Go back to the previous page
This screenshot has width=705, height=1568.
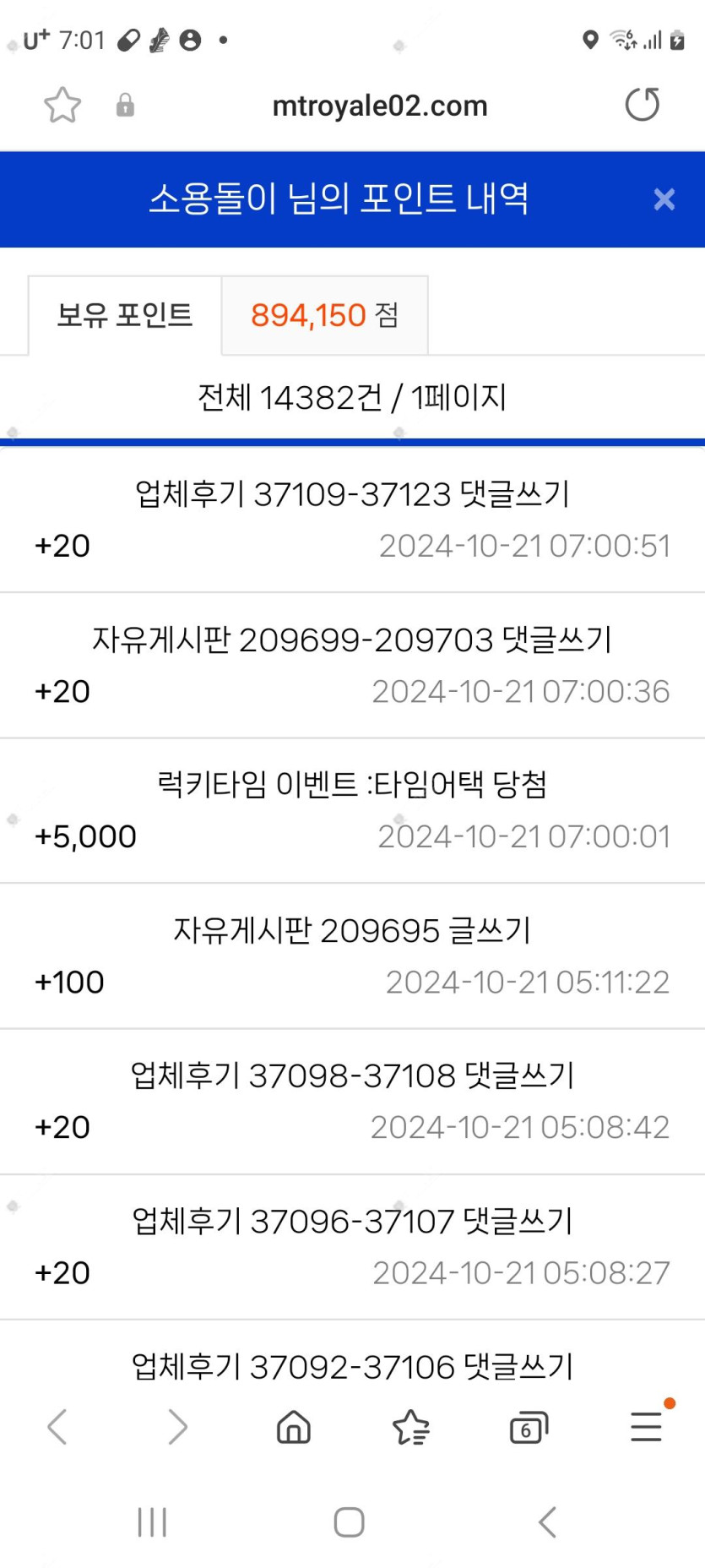pyautogui.click(x=57, y=1428)
